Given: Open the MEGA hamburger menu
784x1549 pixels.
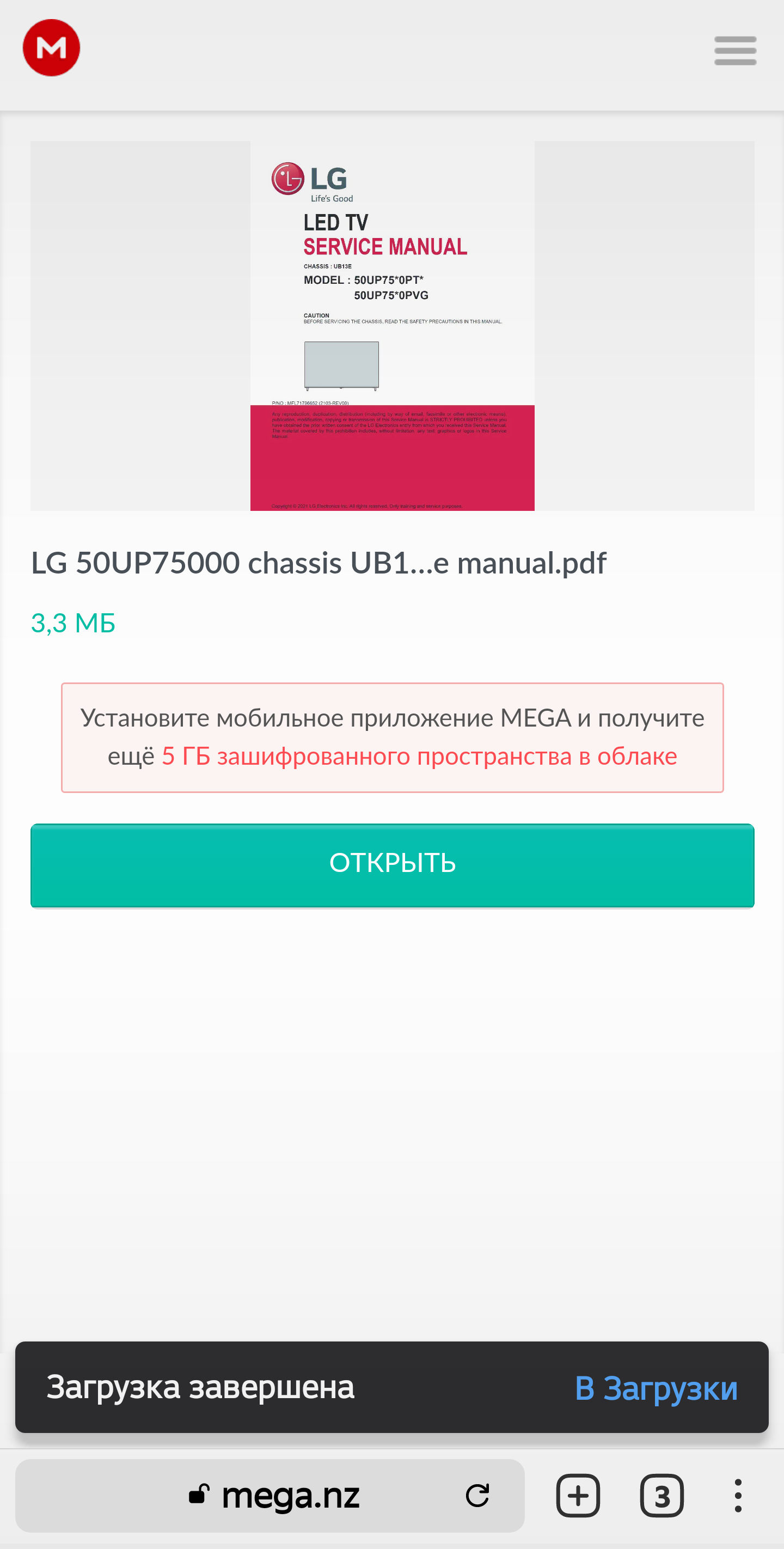Looking at the screenshot, I should (x=734, y=51).
